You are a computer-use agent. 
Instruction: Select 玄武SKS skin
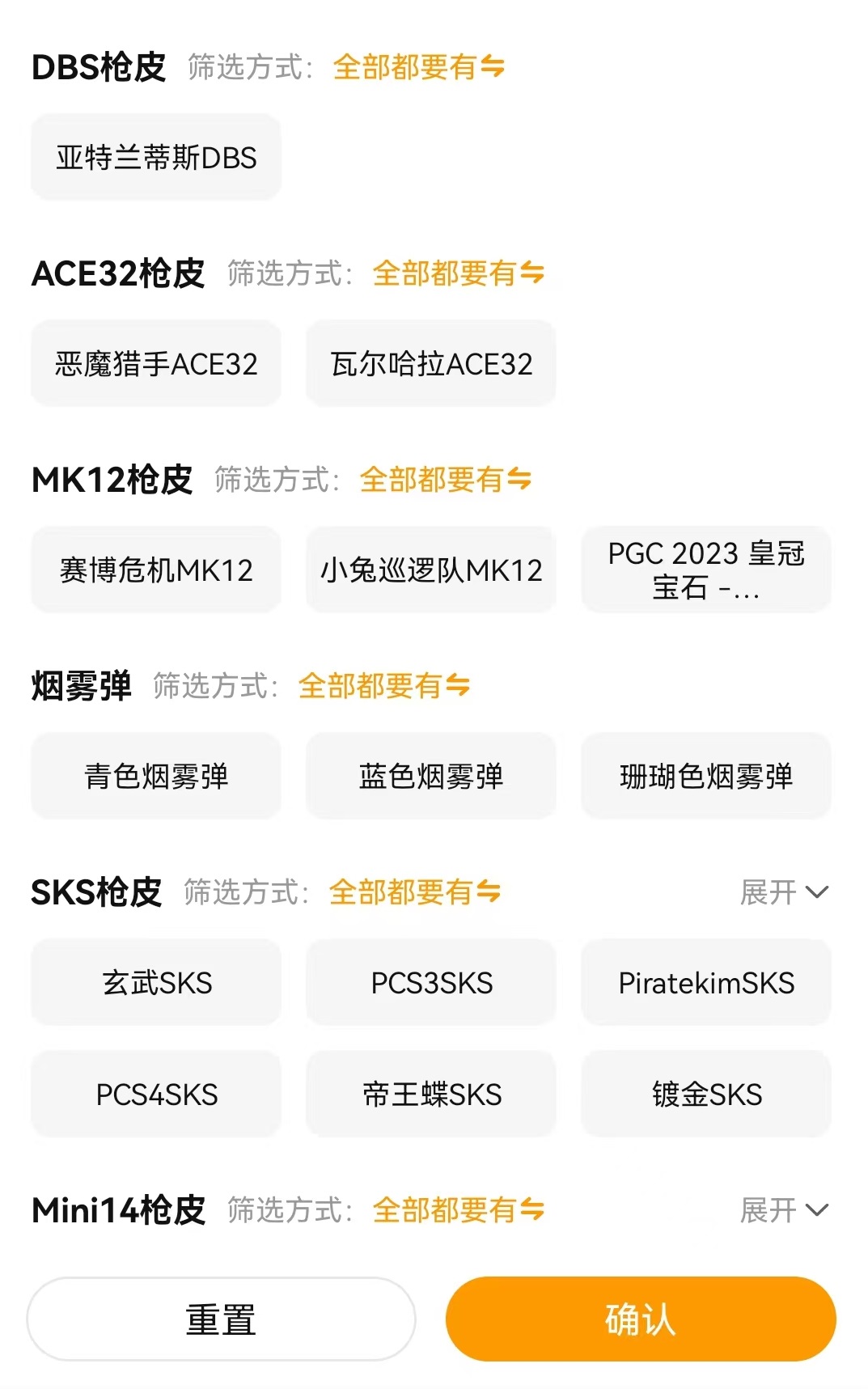(156, 983)
